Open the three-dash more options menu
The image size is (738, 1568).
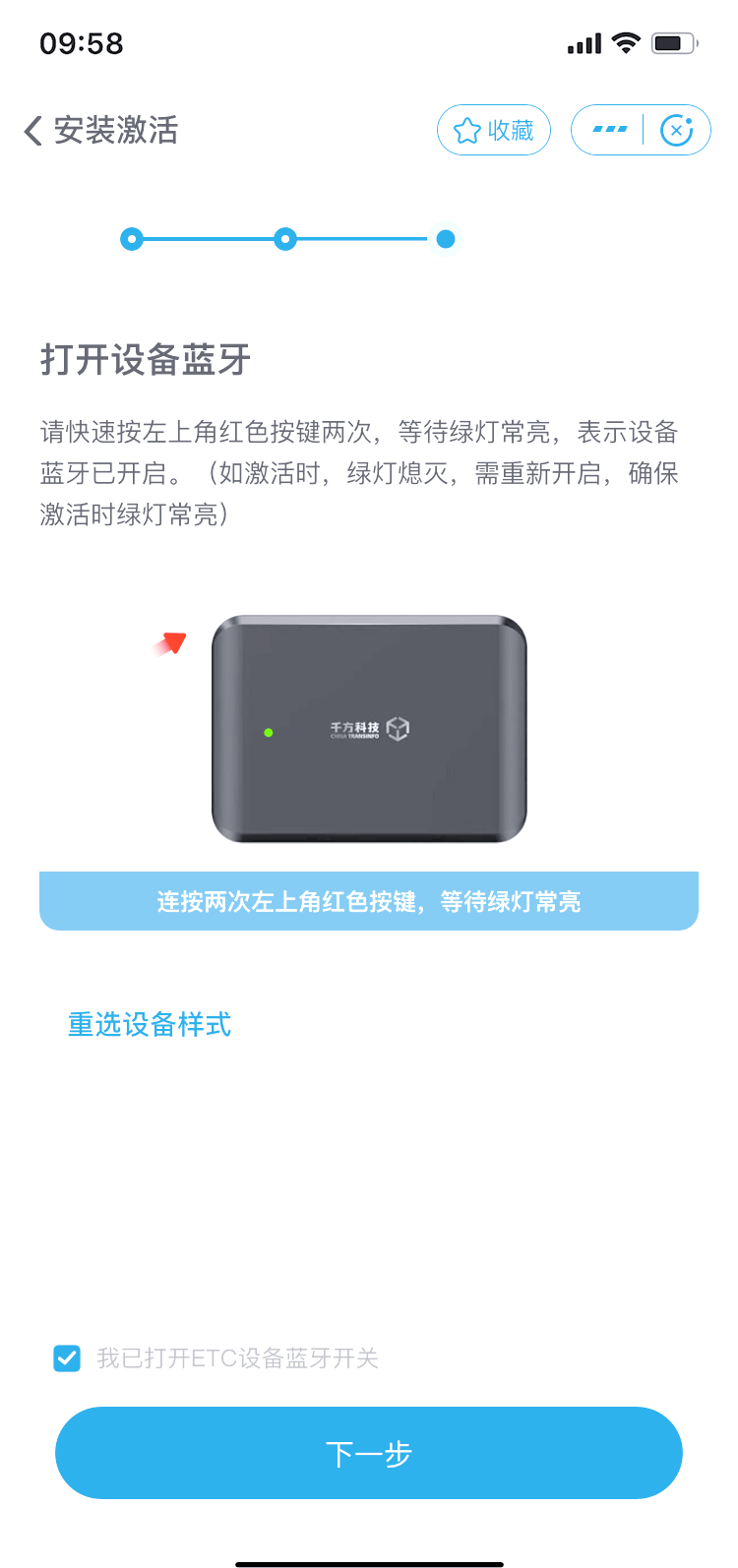point(610,130)
